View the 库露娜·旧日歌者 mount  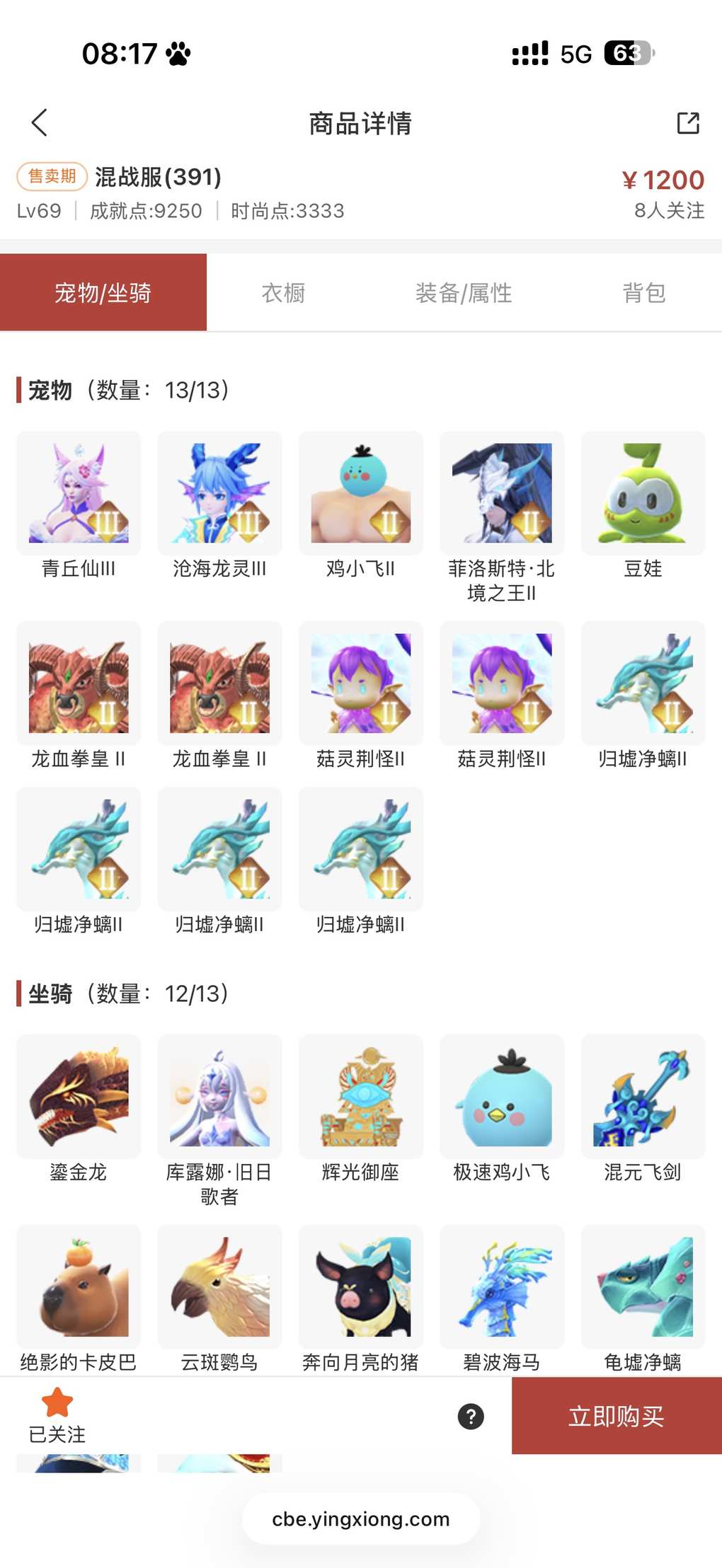(x=219, y=1097)
